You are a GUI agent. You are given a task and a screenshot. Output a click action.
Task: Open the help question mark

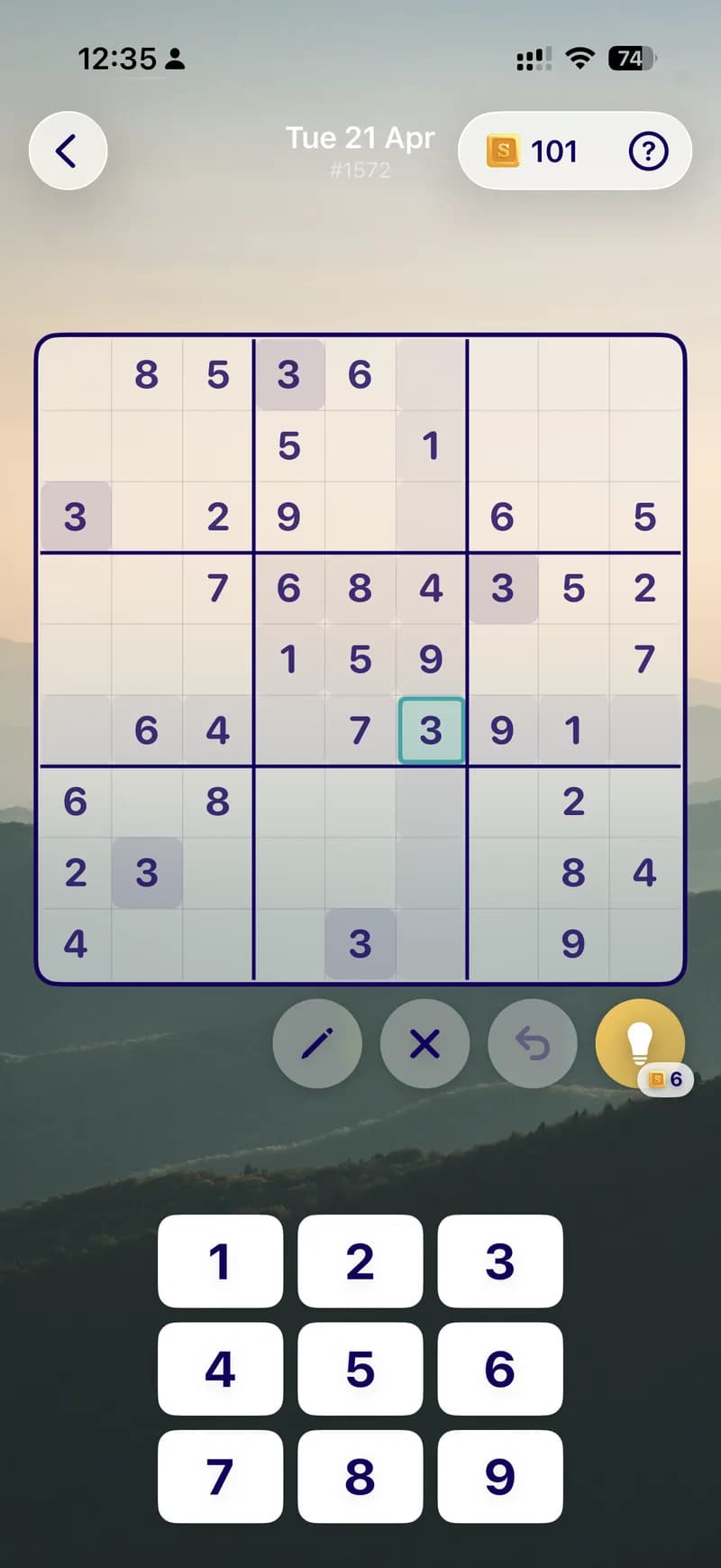point(648,151)
